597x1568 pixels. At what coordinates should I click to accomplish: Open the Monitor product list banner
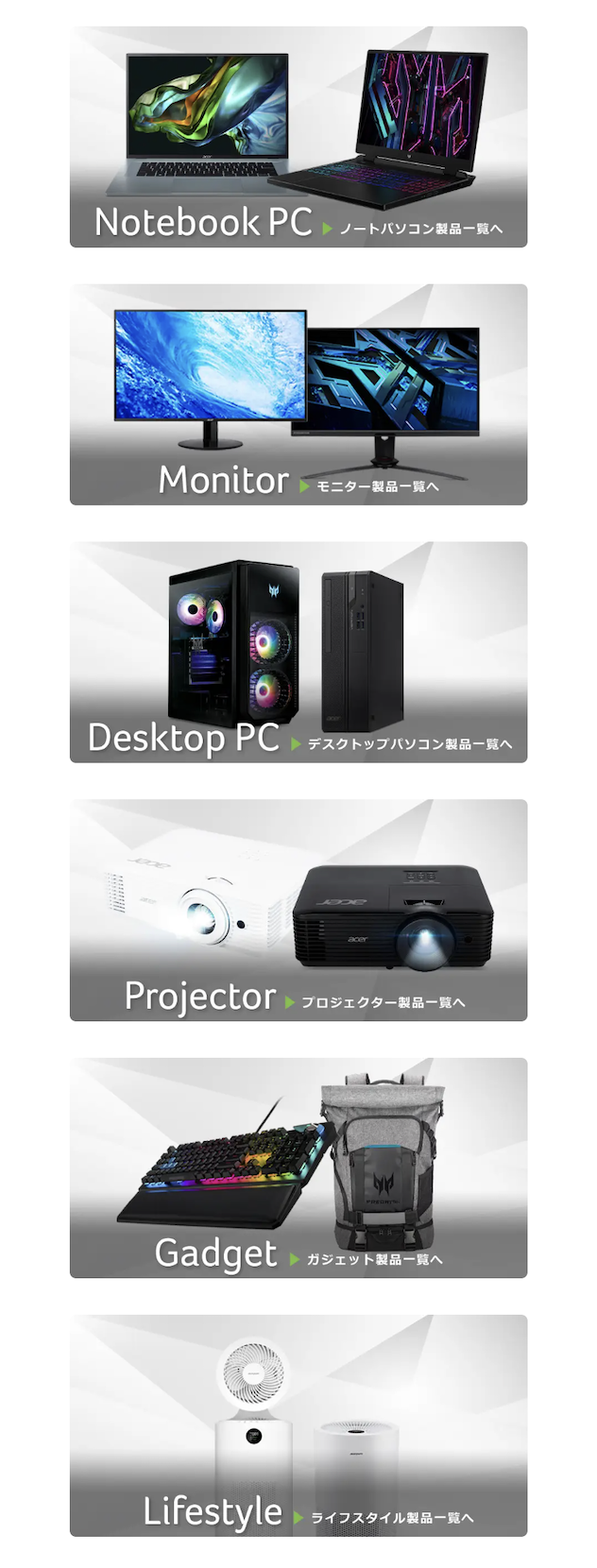pyautogui.click(x=298, y=395)
